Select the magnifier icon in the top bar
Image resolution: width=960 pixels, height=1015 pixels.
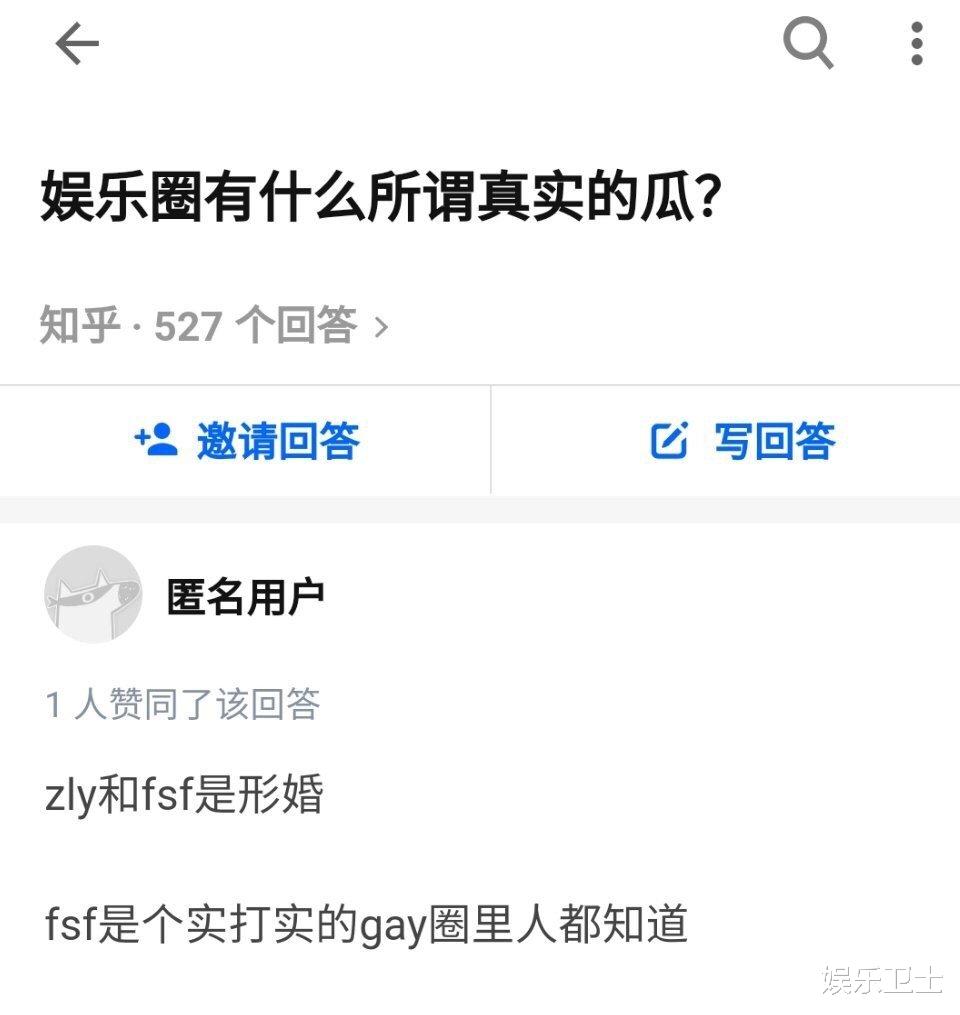coord(807,44)
